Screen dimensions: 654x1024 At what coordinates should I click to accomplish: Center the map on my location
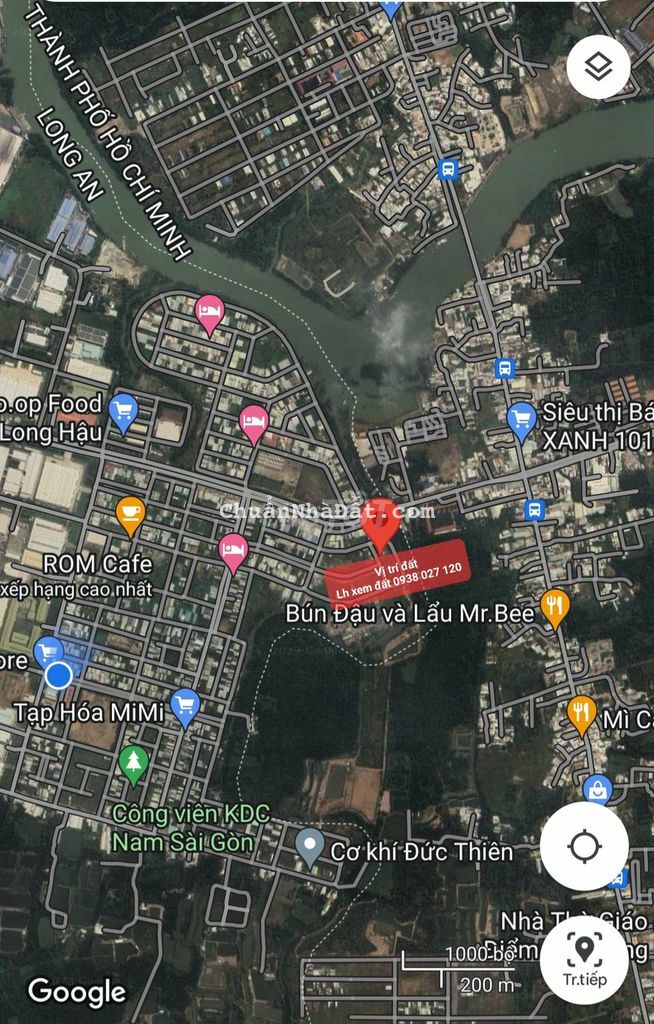coord(584,846)
